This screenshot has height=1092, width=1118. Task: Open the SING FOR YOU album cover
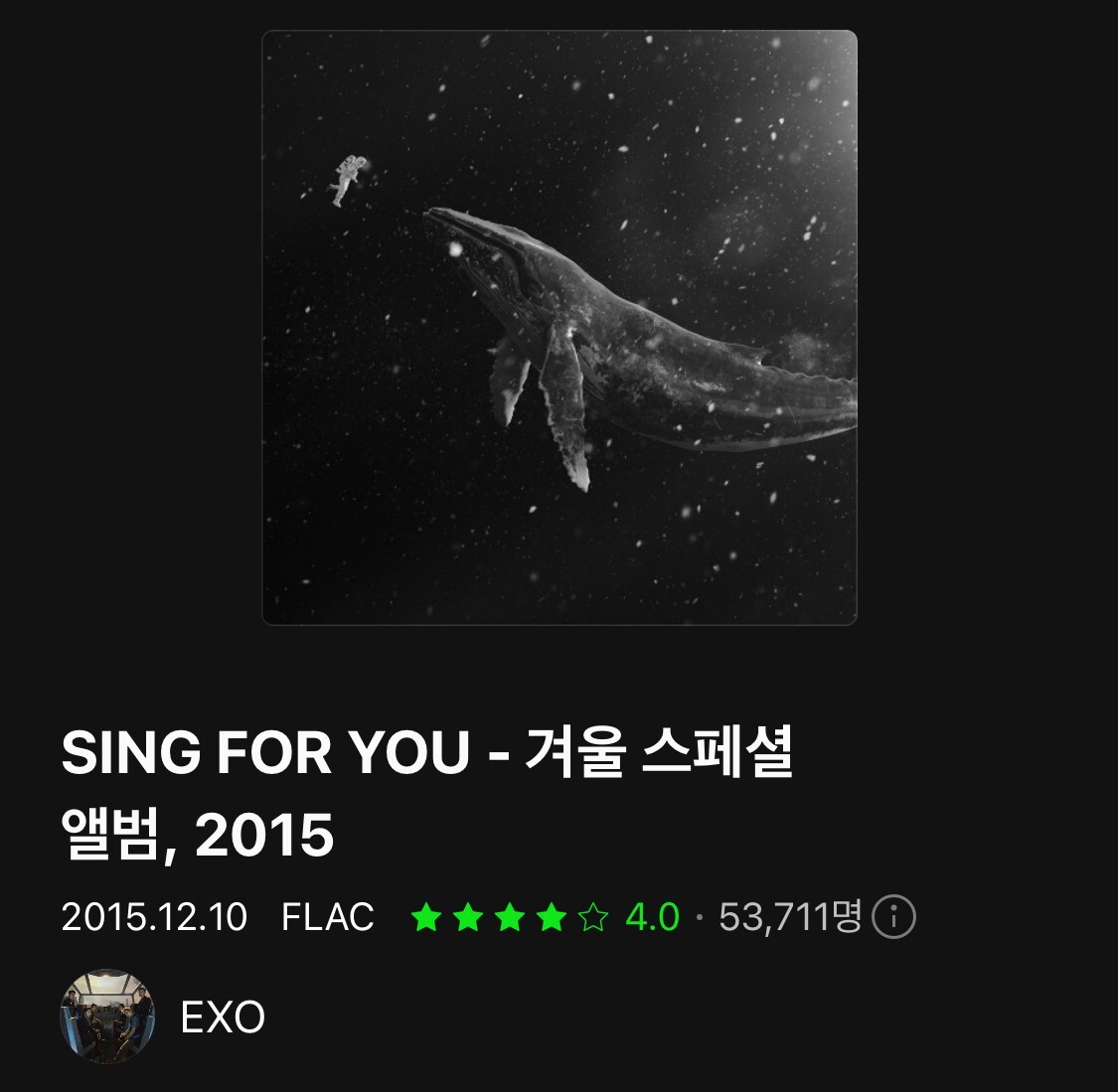[559, 328]
